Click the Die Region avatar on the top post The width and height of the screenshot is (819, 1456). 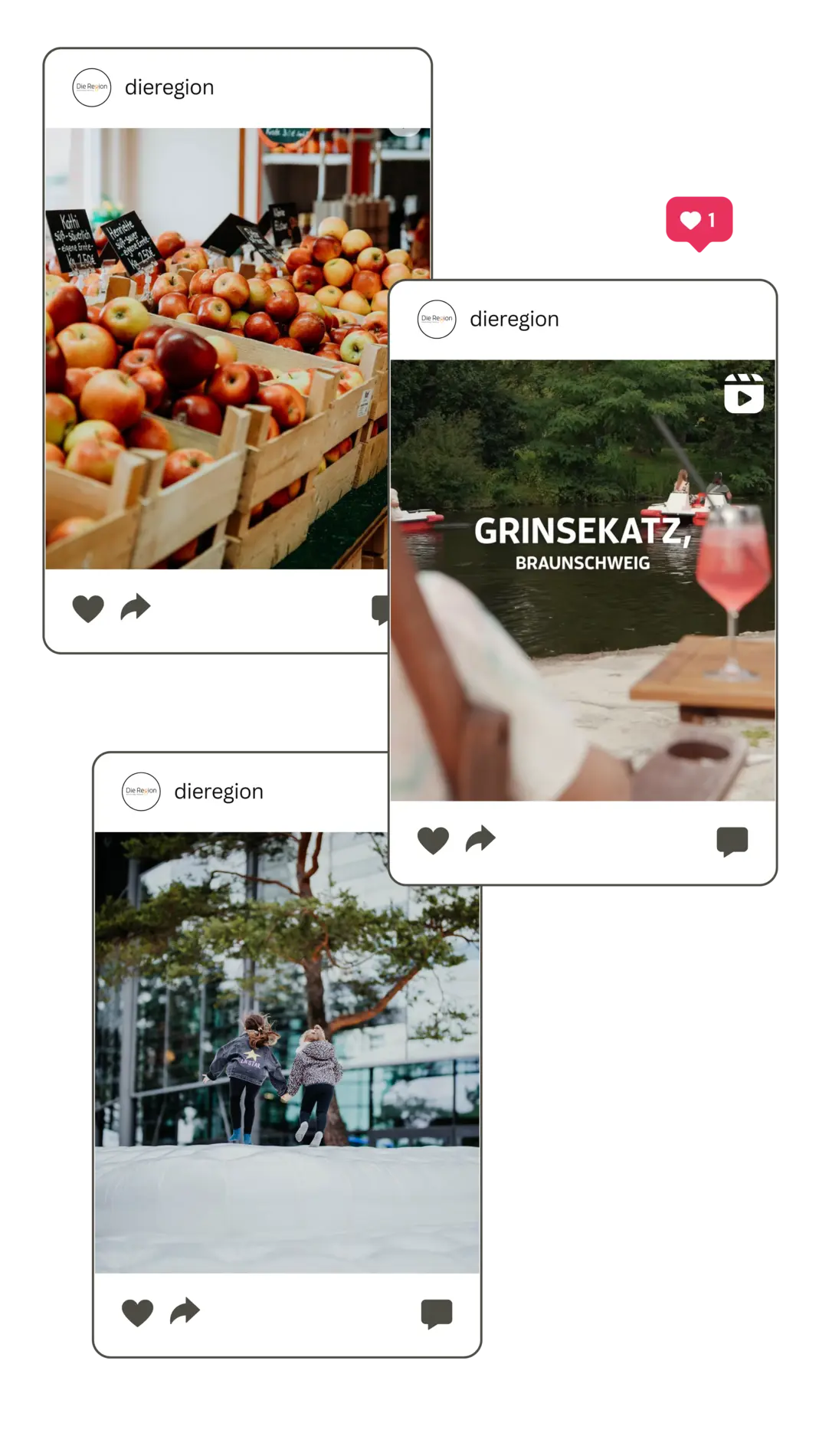pos(90,87)
